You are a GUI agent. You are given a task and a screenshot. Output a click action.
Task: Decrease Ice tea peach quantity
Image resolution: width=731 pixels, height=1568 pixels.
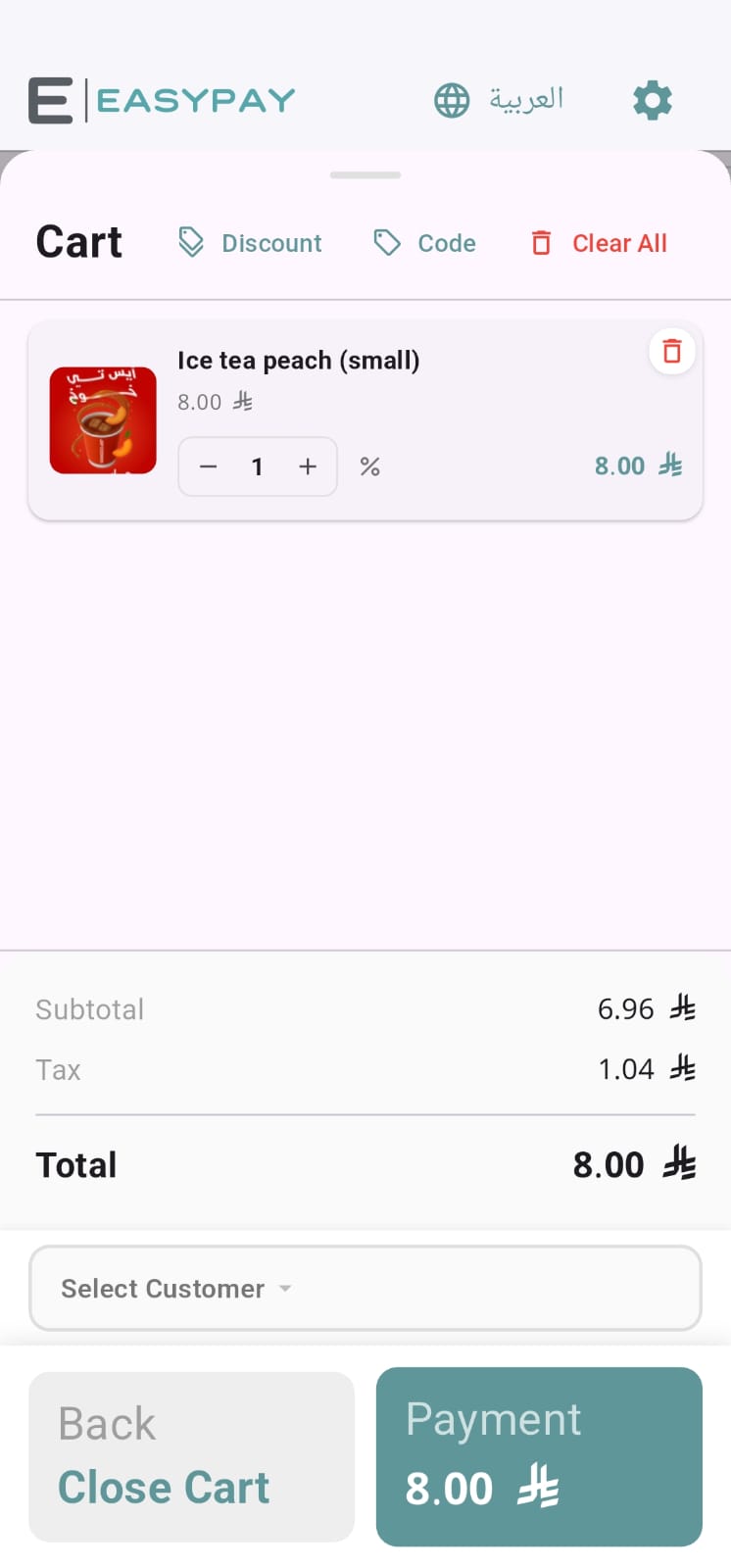[209, 466]
